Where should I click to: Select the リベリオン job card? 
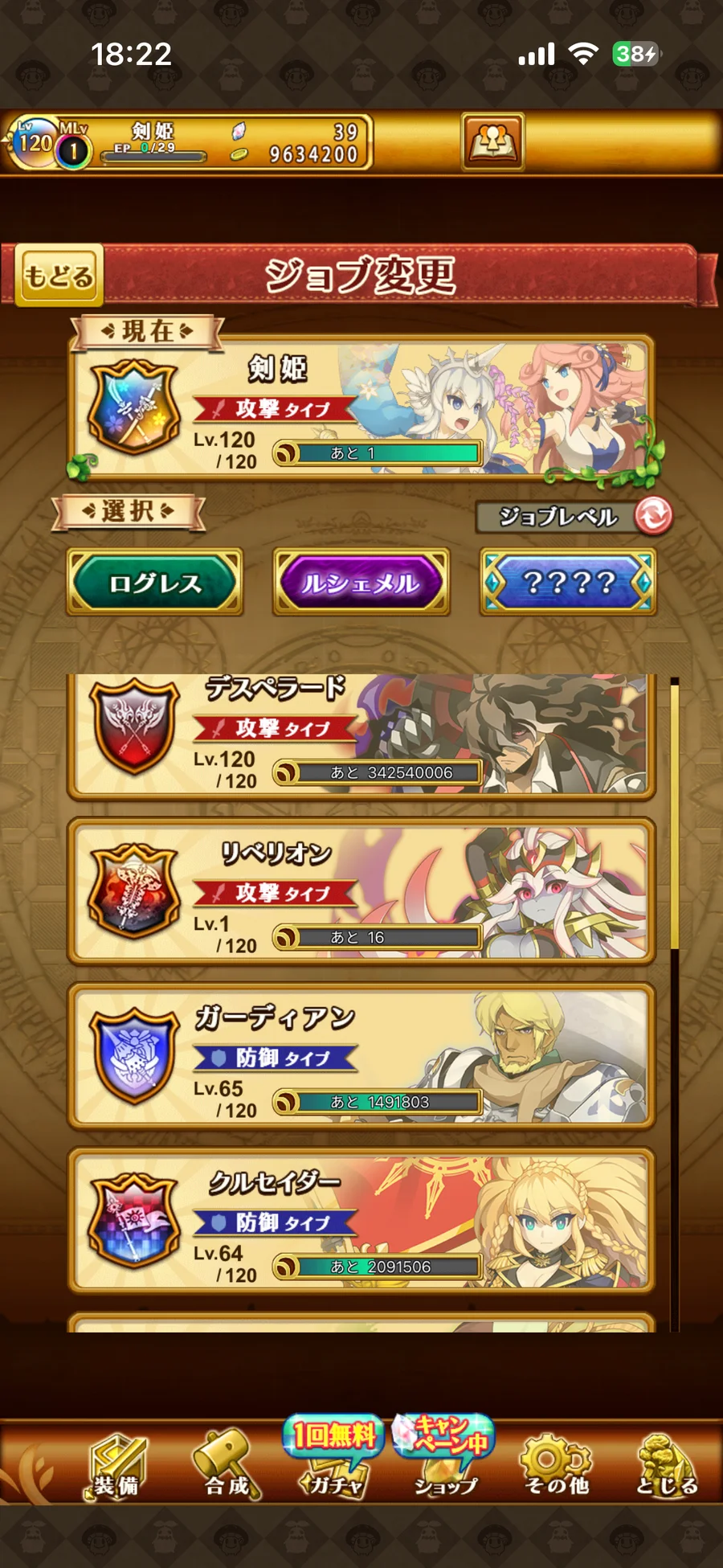tap(361, 892)
